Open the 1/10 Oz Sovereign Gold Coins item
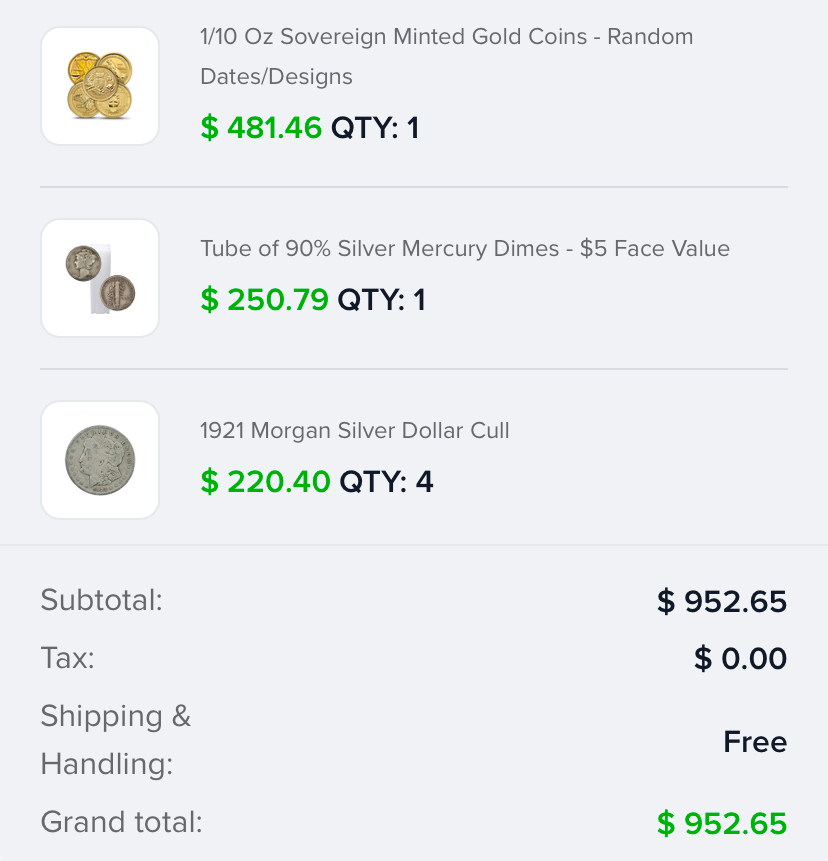The image size is (828, 861). 446,56
